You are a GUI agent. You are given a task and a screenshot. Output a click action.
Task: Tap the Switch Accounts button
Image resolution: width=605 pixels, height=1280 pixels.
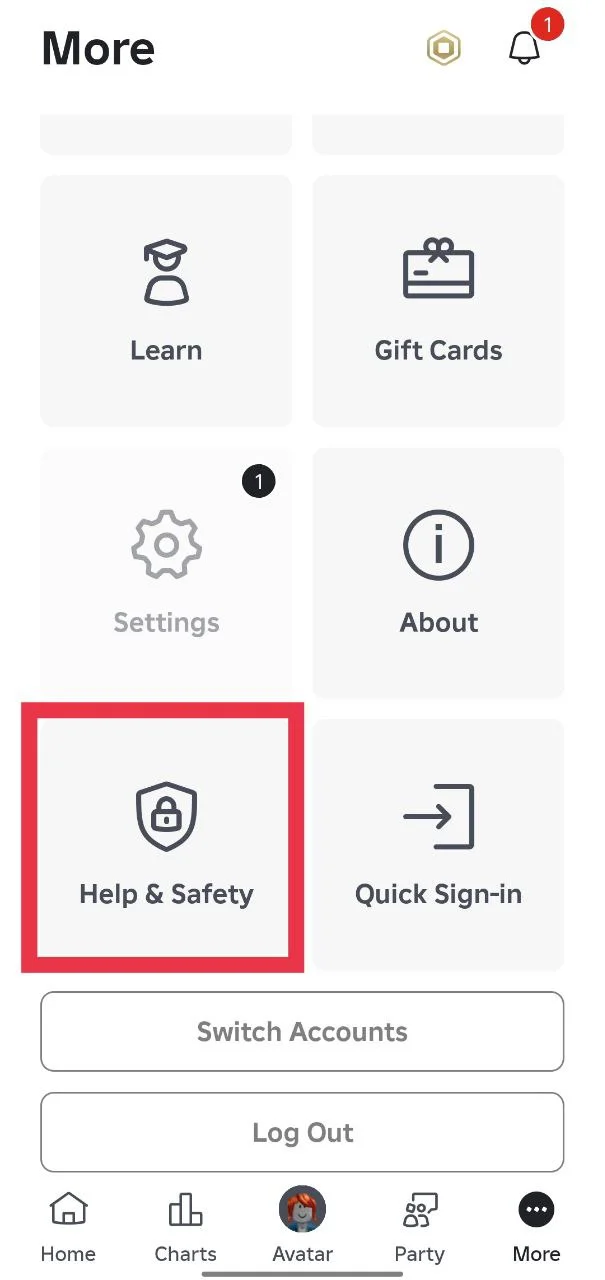[x=302, y=1032]
